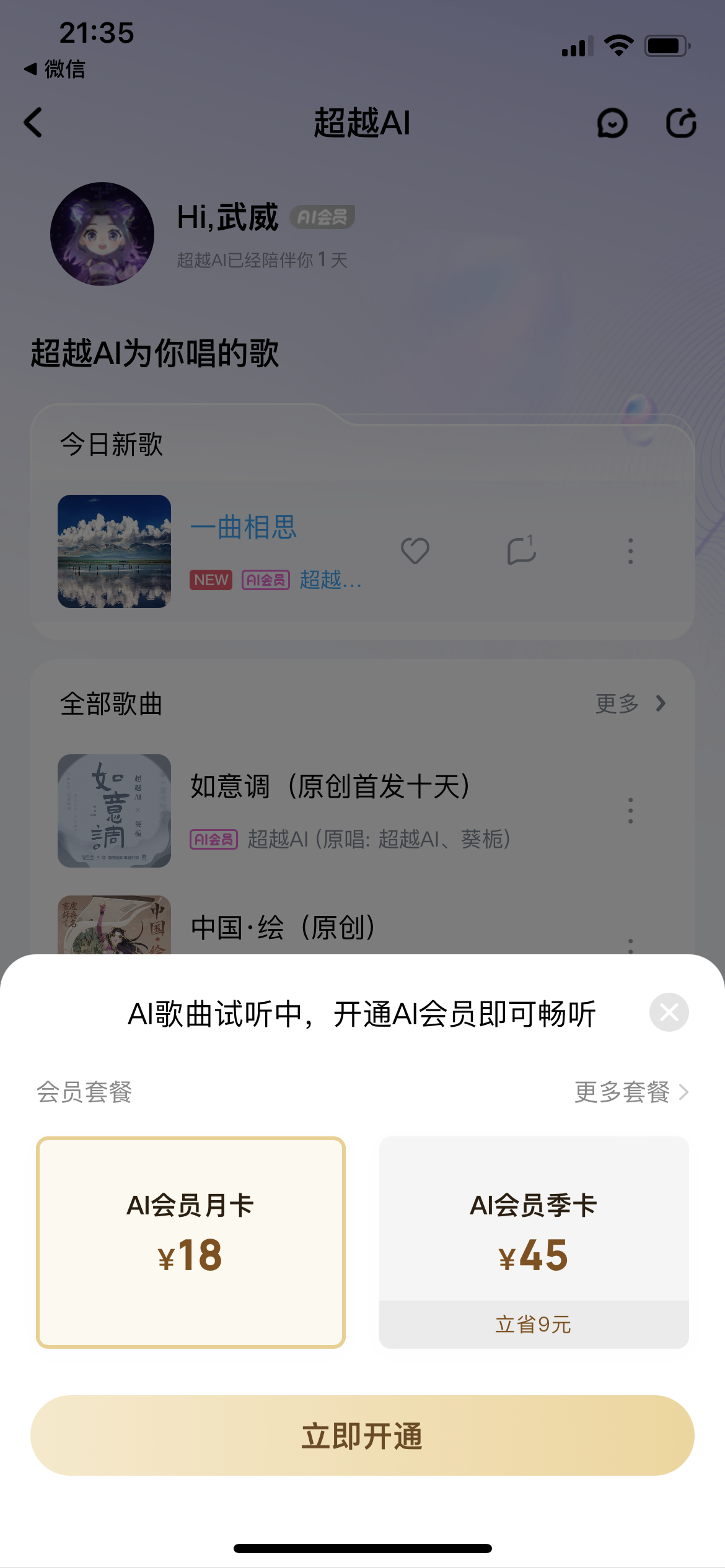Select the AI会员月卡 ¥18 plan

pos(191,1242)
